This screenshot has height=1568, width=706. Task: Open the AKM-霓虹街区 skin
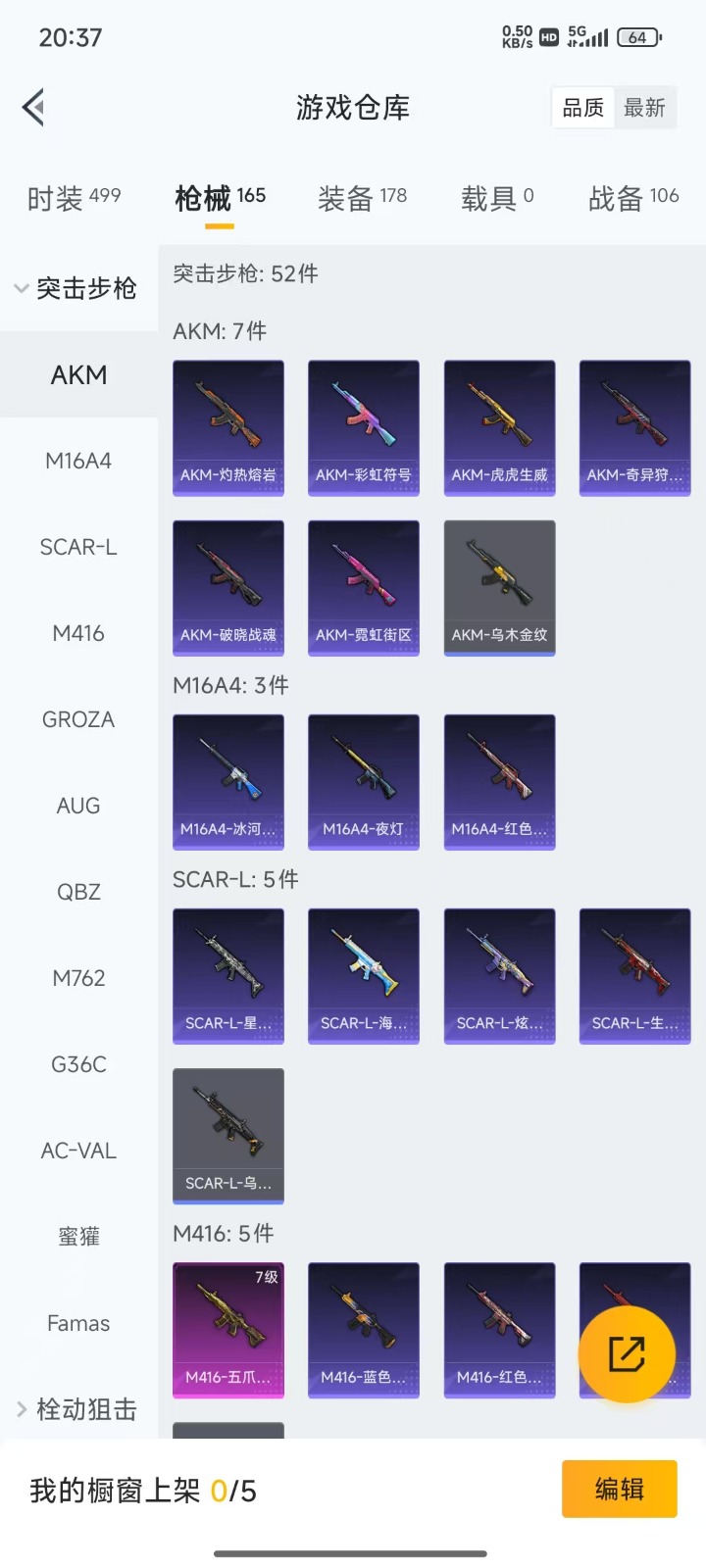click(x=364, y=588)
